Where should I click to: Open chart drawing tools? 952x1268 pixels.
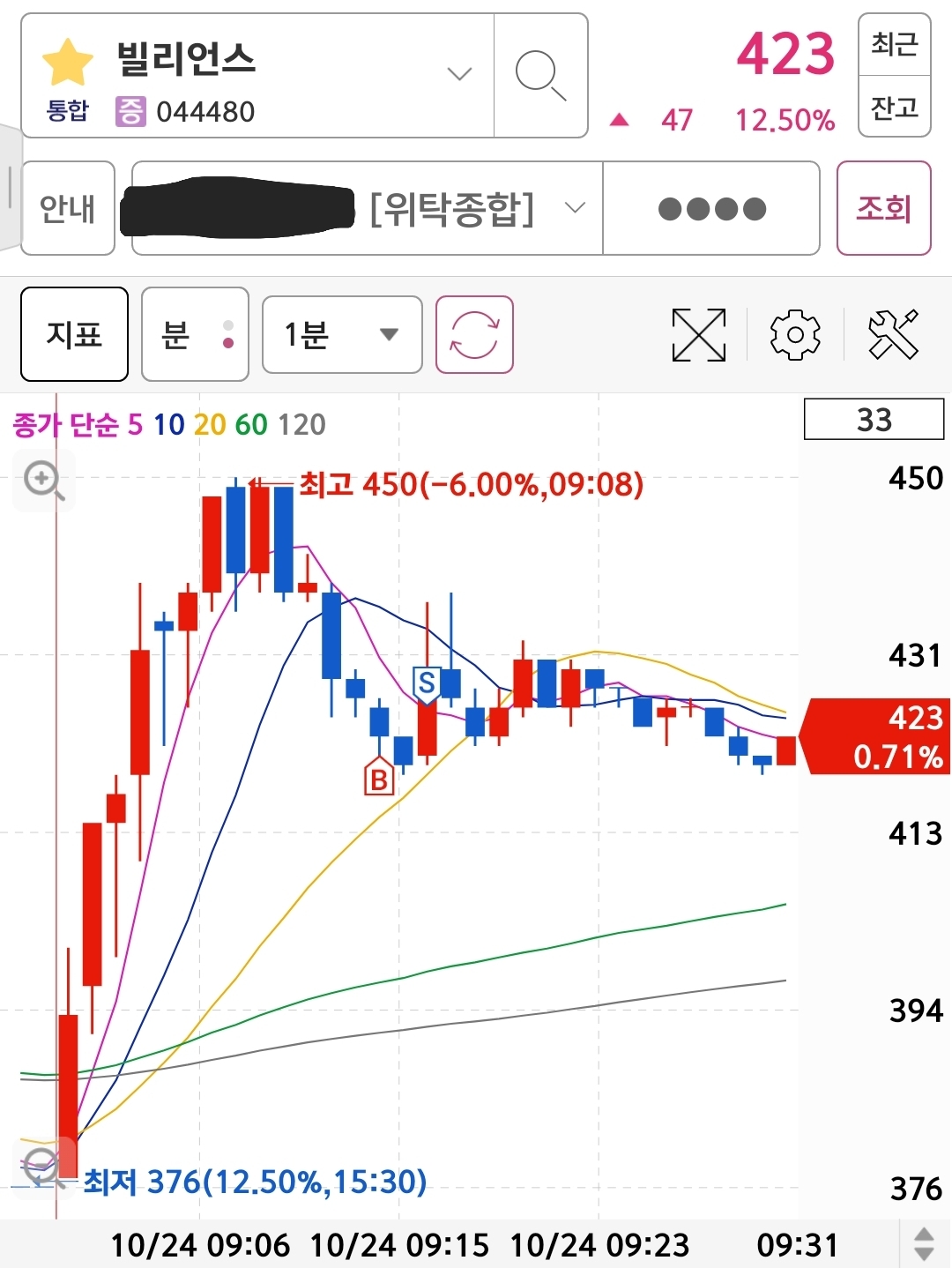point(893,335)
